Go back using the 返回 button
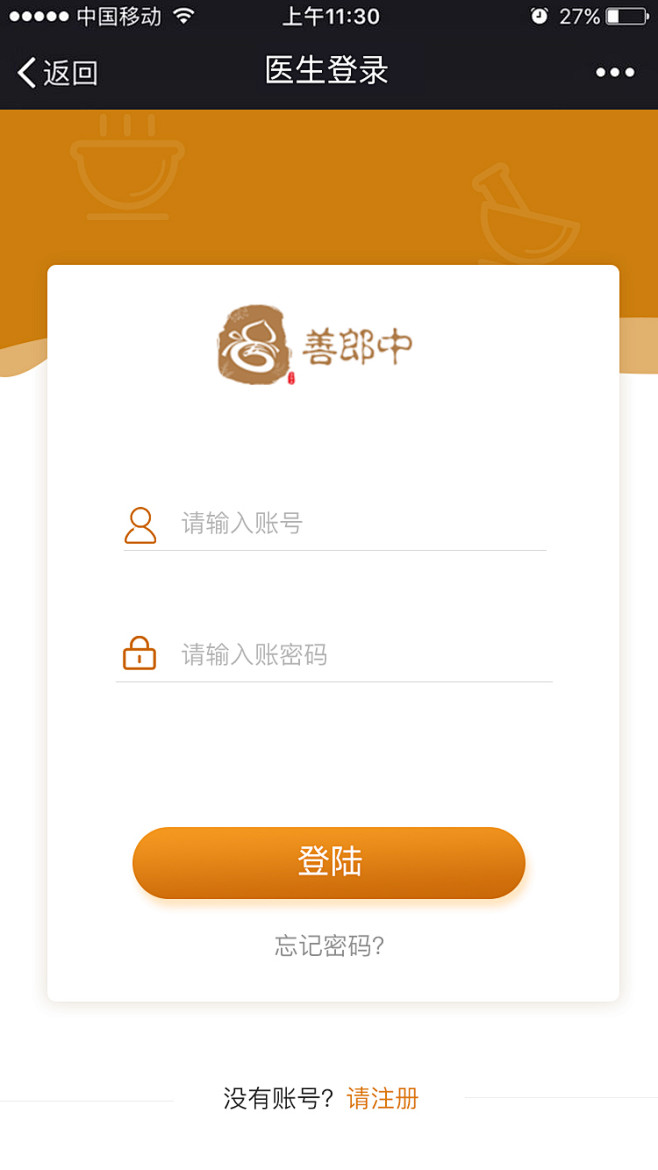 click(x=58, y=72)
